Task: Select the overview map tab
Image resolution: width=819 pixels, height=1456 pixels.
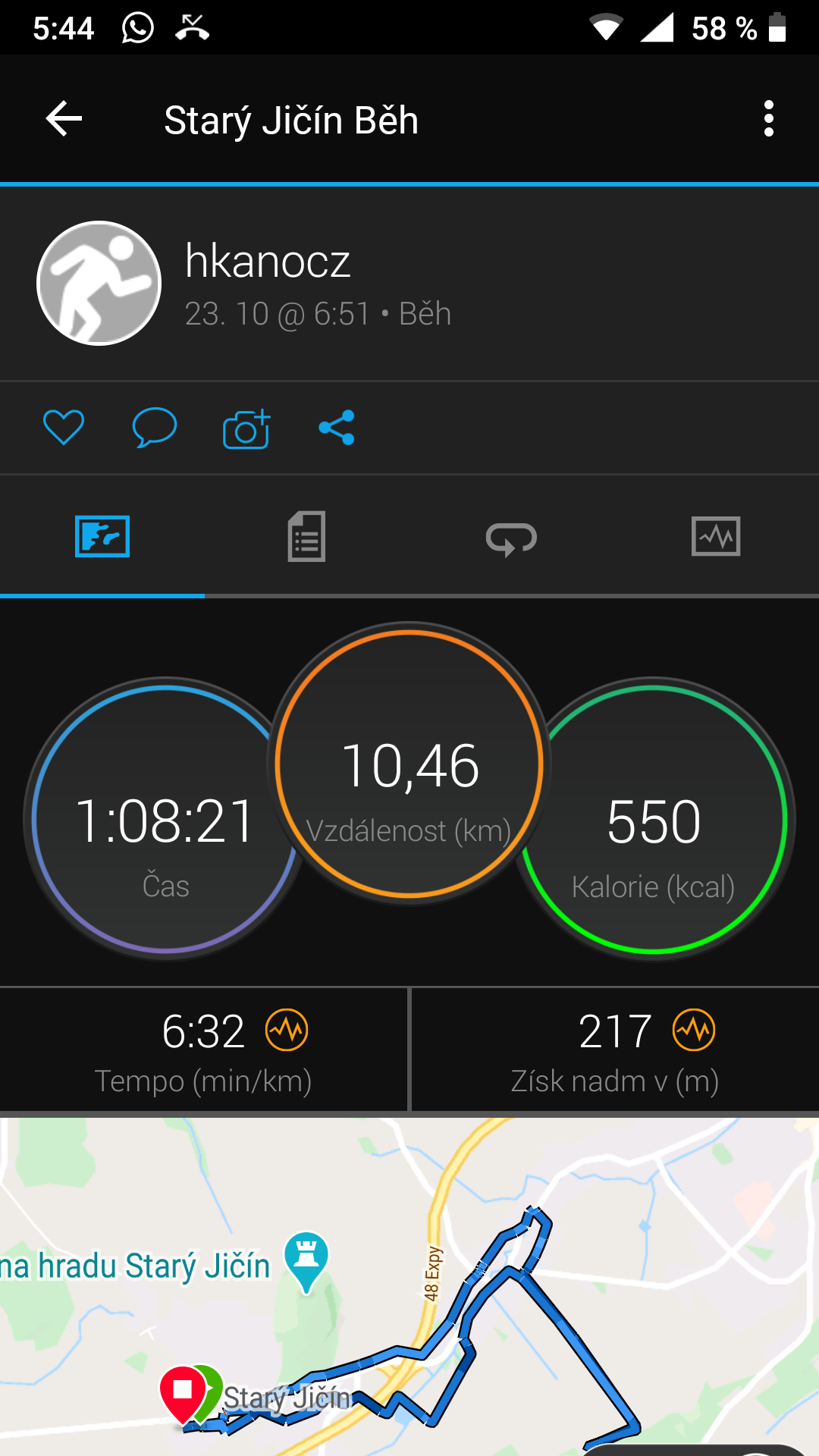Action: 102,537
